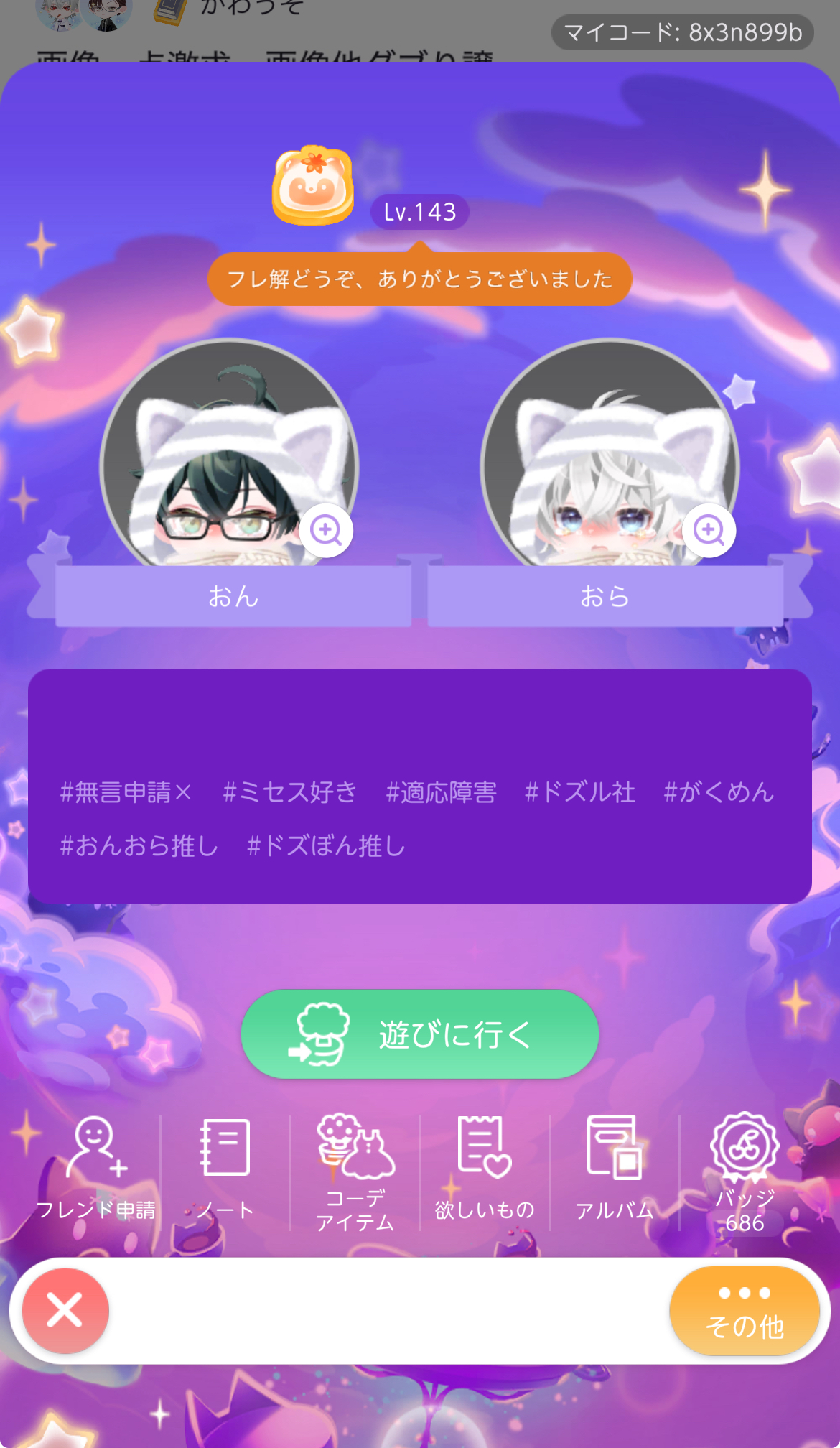Select the #ドズル社 hashtag
The width and height of the screenshot is (840, 1448).
pos(580,792)
